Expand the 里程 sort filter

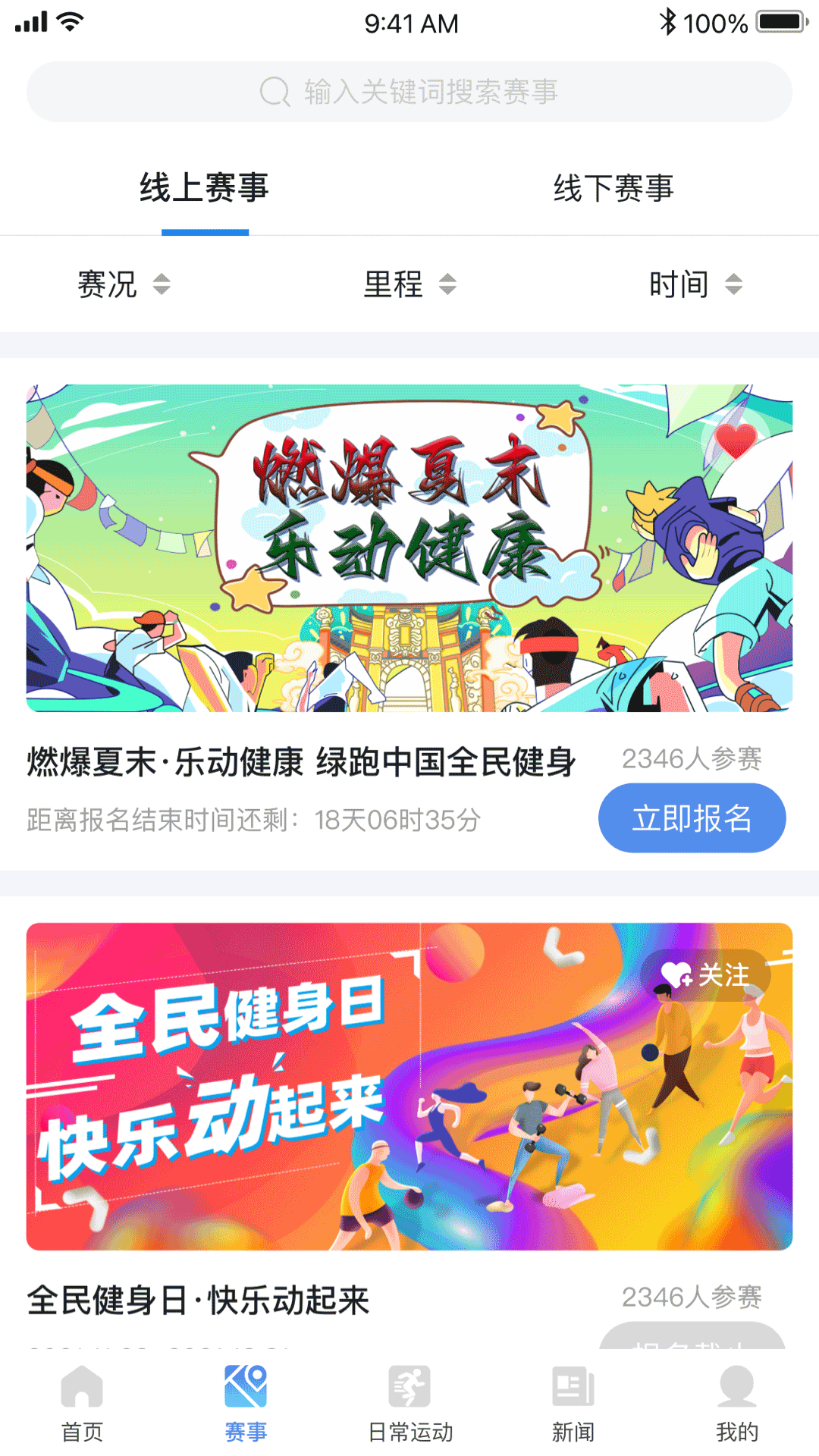click(409, 284)
